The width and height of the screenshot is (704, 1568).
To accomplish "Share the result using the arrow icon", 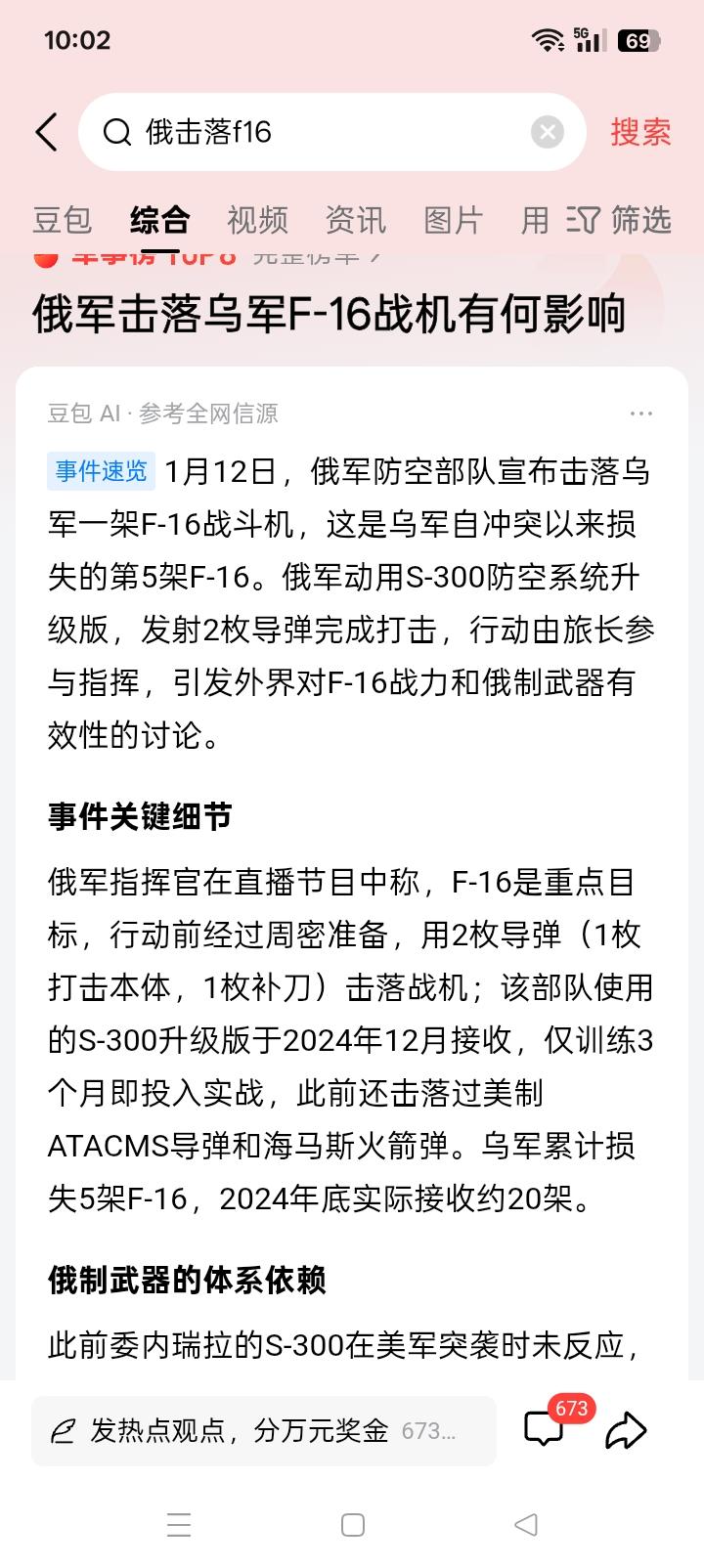I will coord(627,1430).
